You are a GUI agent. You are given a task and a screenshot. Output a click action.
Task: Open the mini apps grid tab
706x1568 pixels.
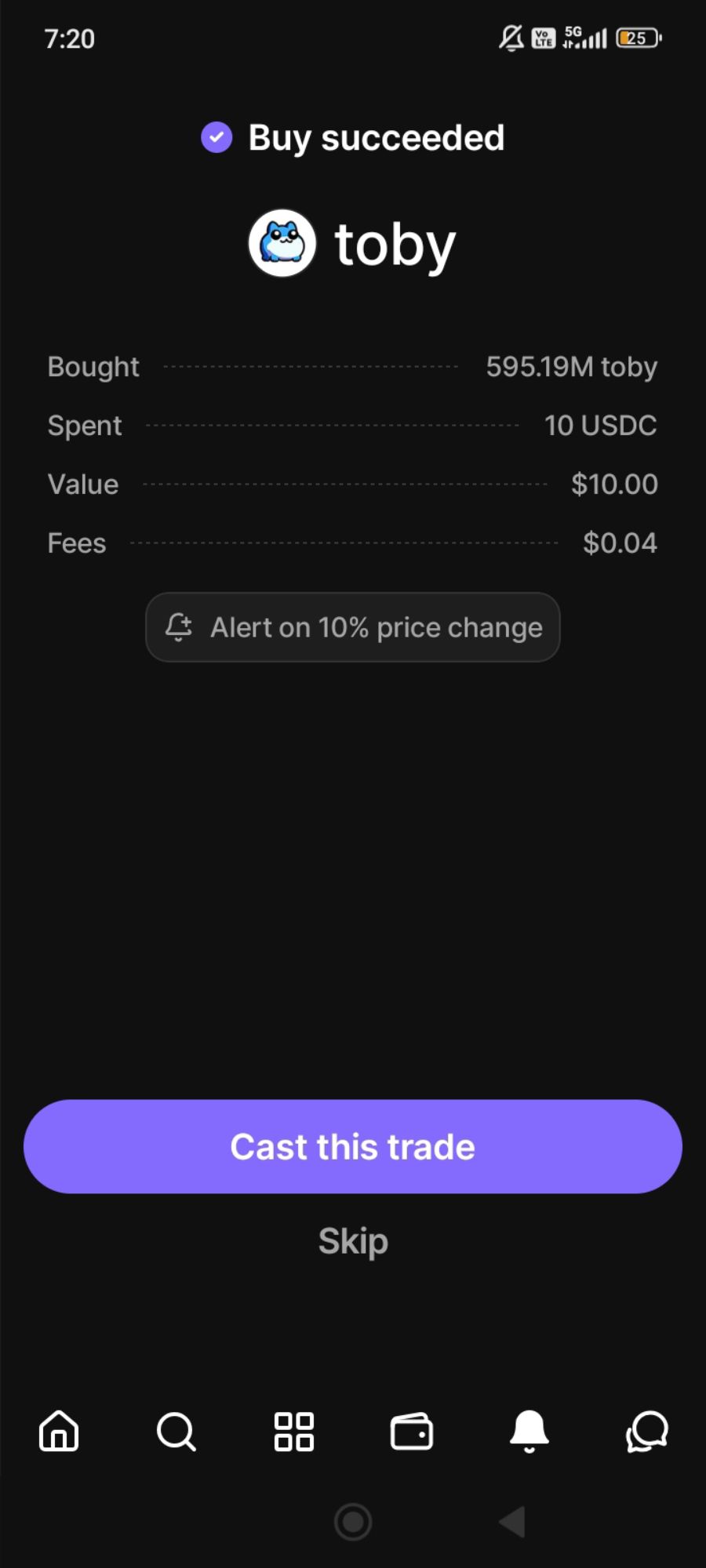tap(294, 1432)
